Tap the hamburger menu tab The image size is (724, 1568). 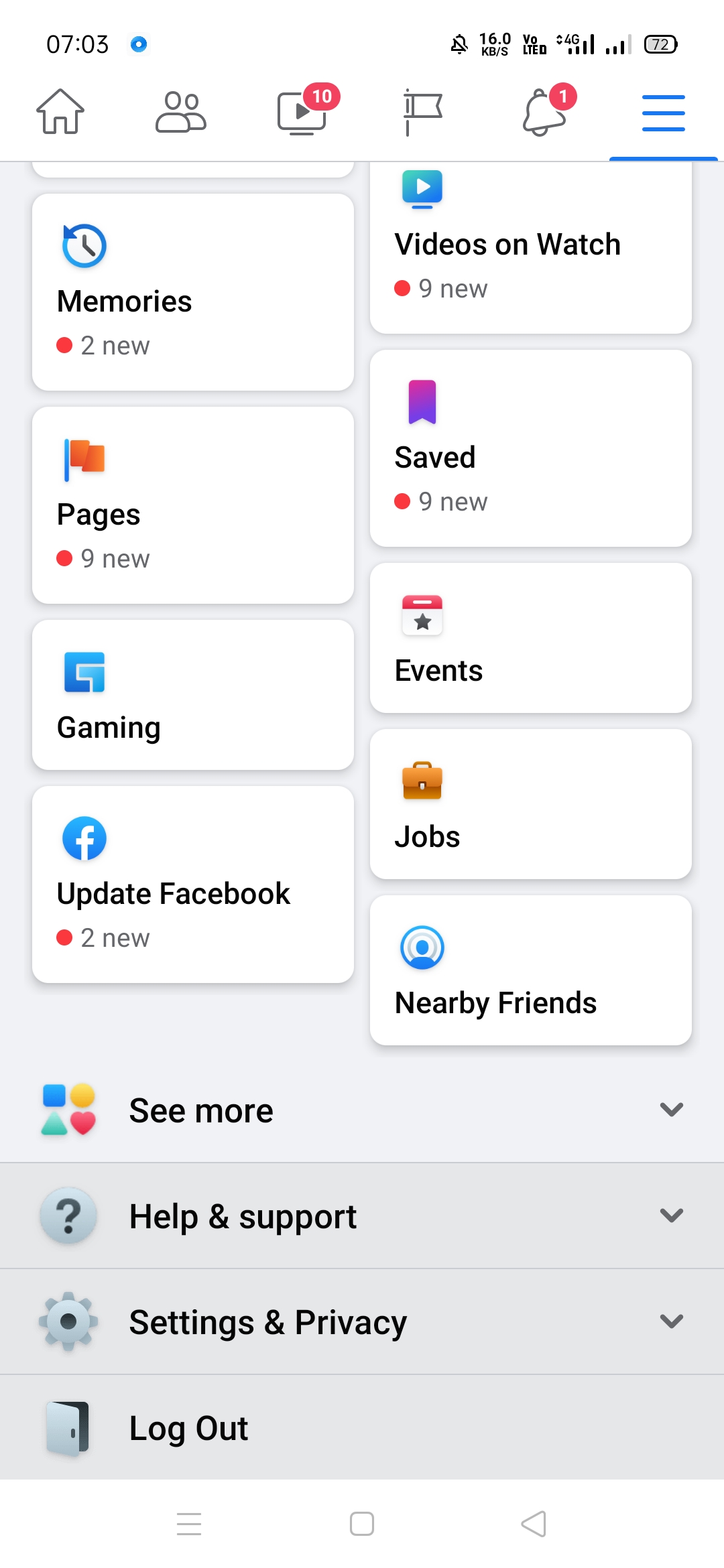coord(664,112)
